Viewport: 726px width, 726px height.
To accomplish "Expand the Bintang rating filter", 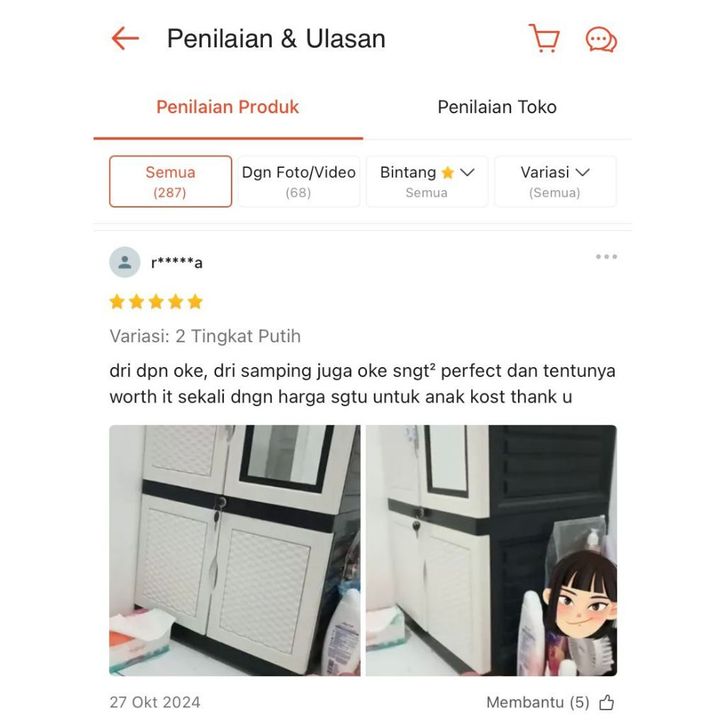I will tap(426, 181).
